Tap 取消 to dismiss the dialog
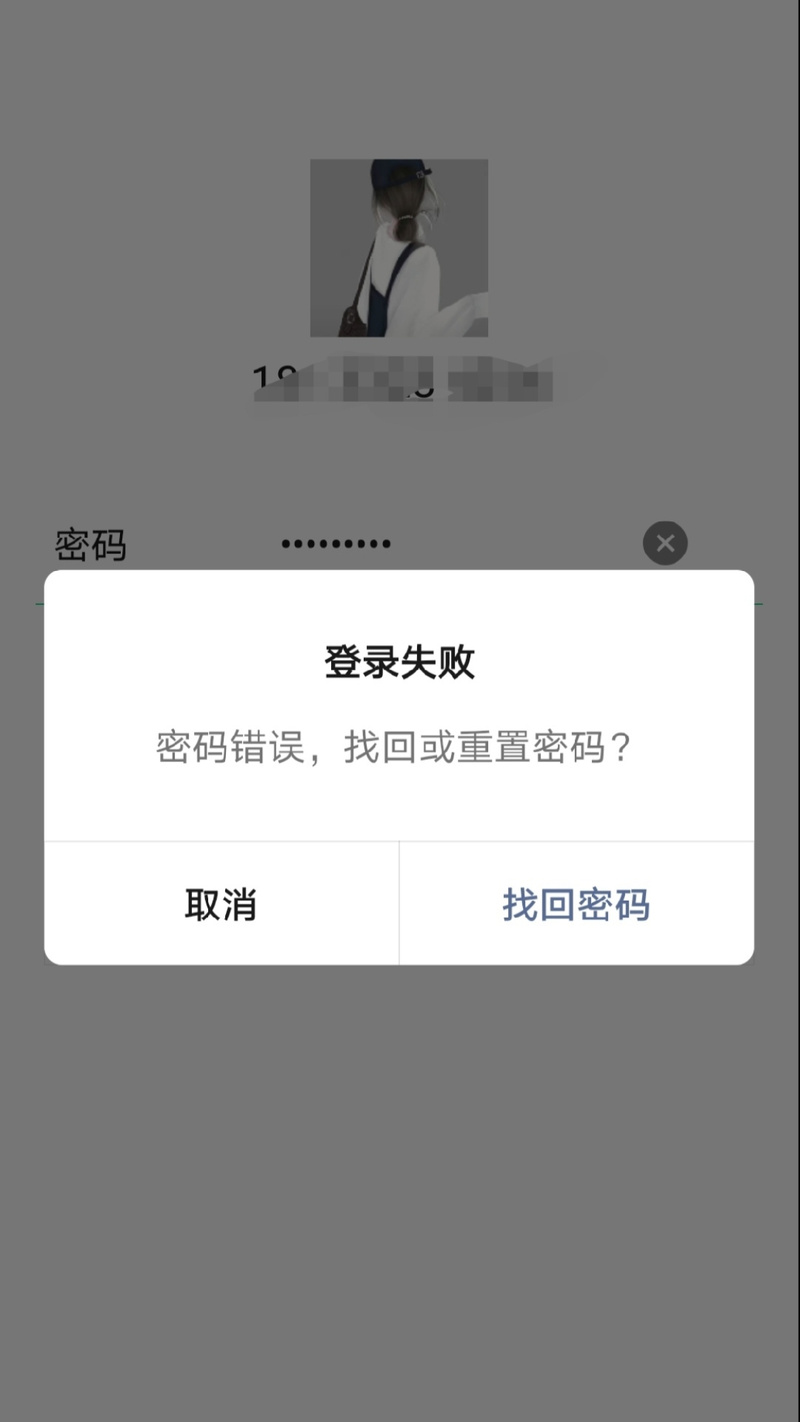Viewport: 800px width, 1422px height. (x=221, y=904)
